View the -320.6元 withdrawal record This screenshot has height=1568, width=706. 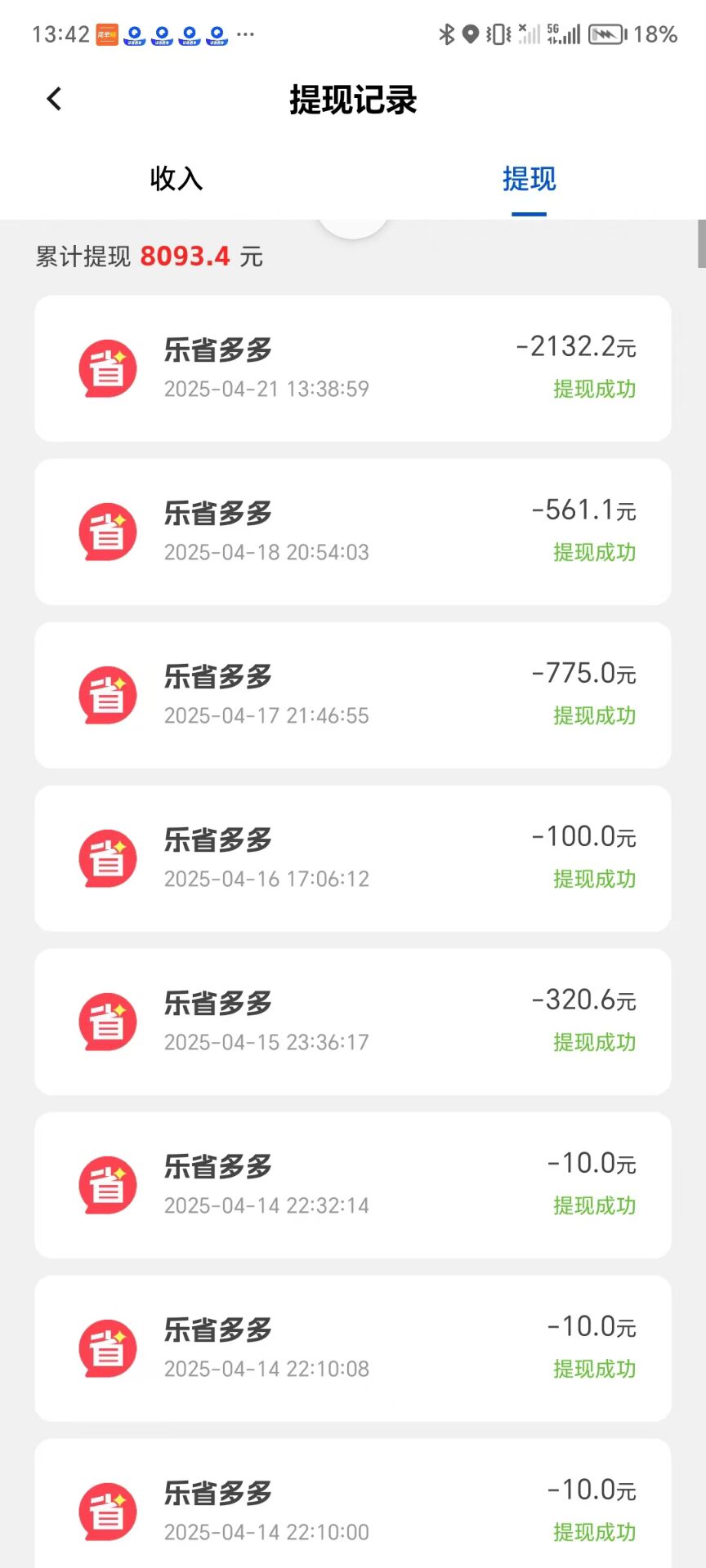click(x=353, y=1022)
